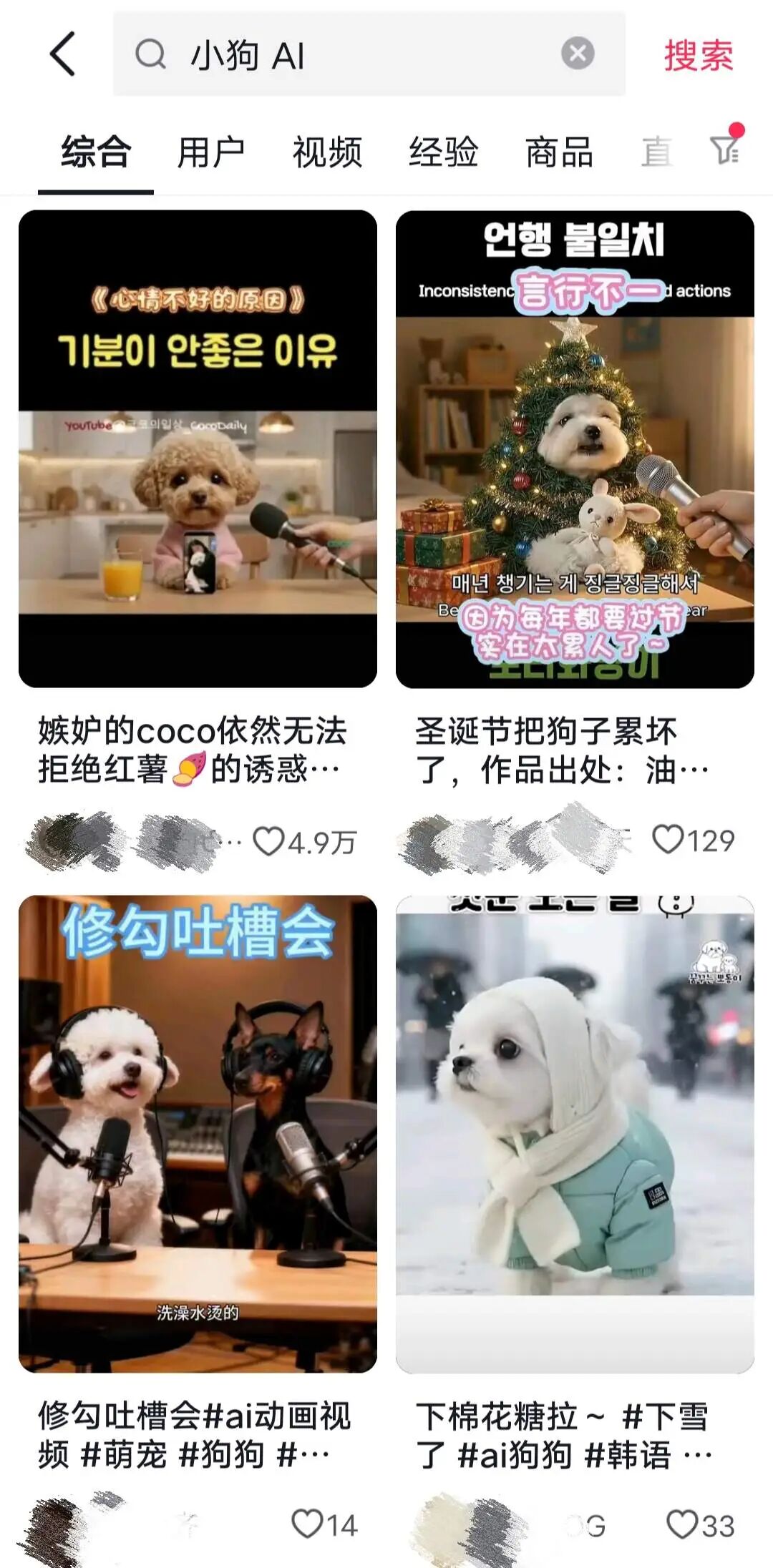
Task: Switch to the 商品 tab
Action: point(559,152)
